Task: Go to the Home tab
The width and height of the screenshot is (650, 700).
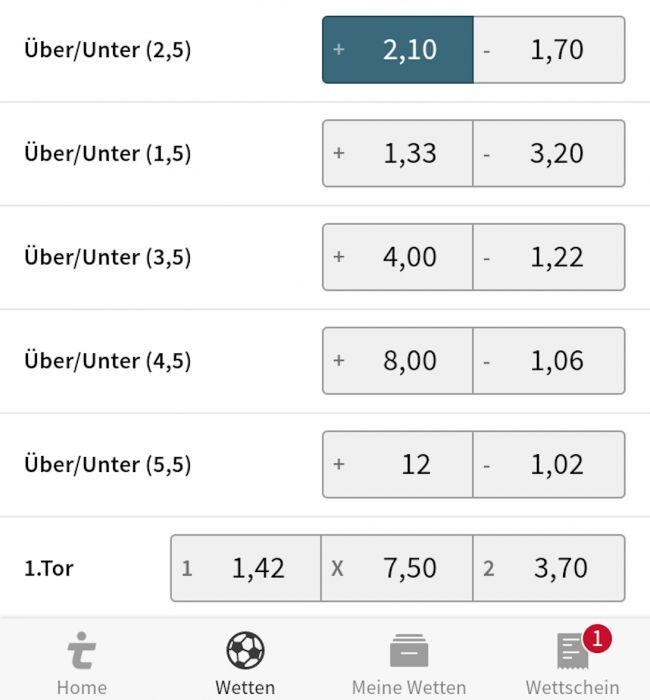Action: pos(81,662)
